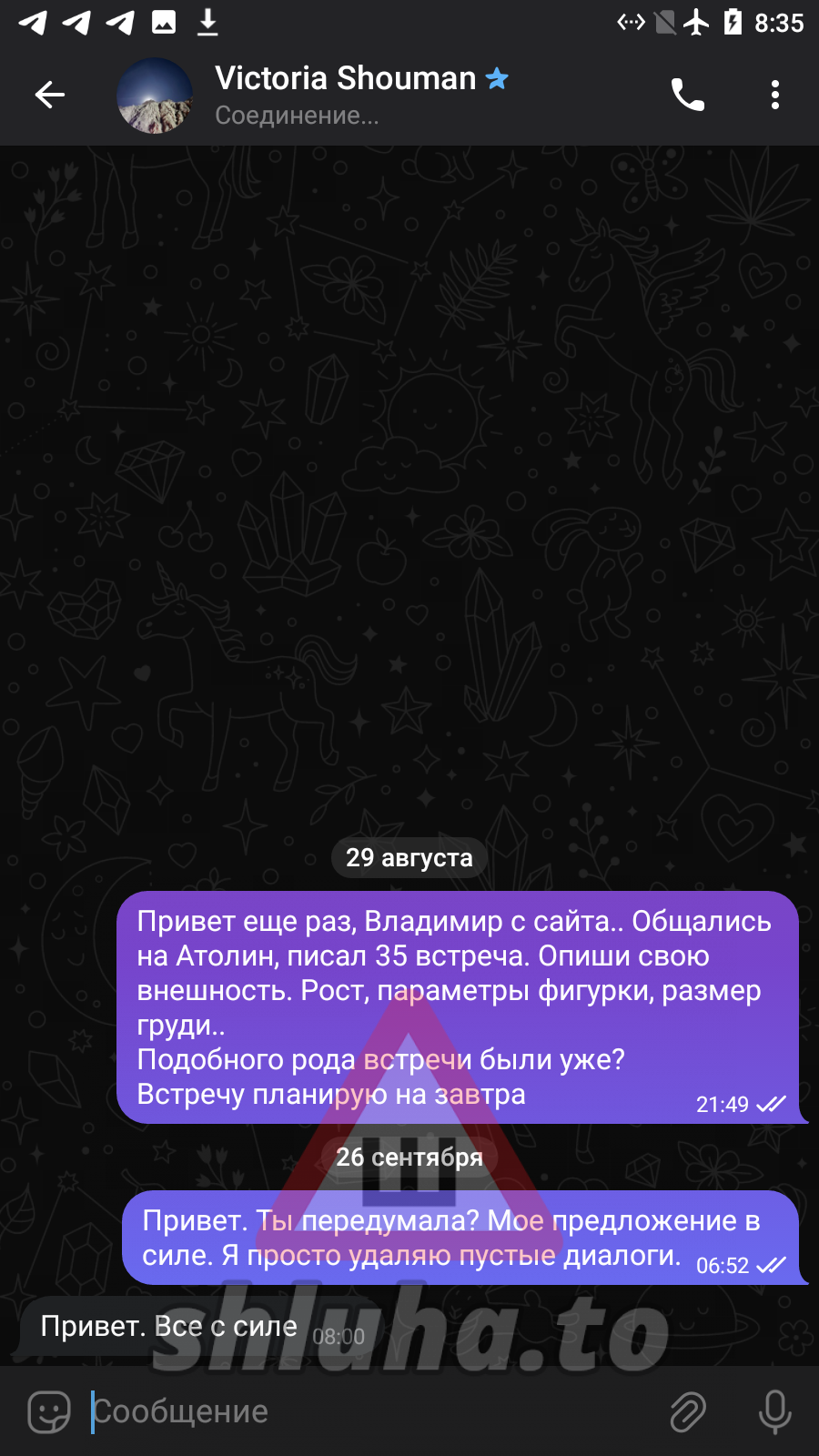The height and width of the screenshot is (1456, 819).
Task: Open the three-dot overflow menu
Action: (x=774, y=95)
